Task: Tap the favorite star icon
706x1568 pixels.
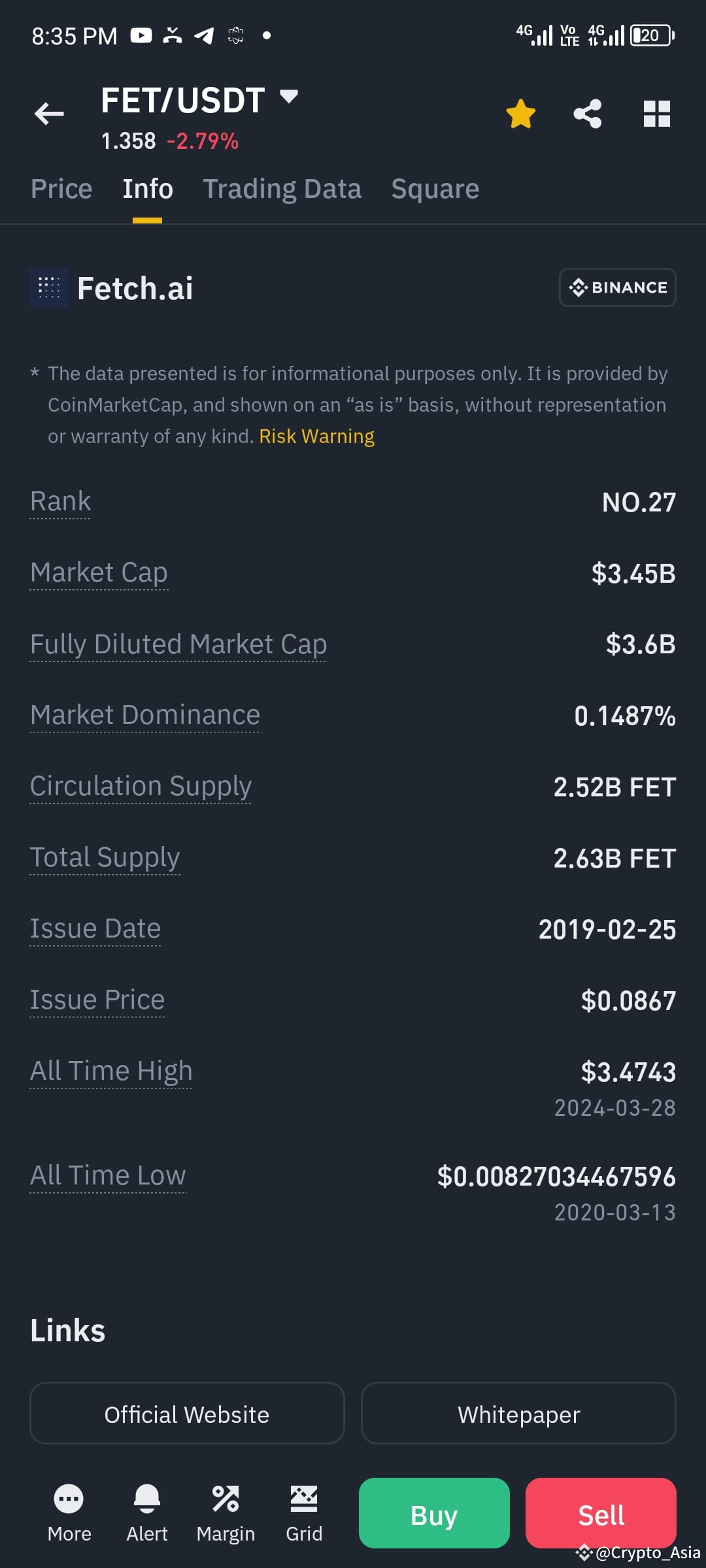Action: pos(520,113)
